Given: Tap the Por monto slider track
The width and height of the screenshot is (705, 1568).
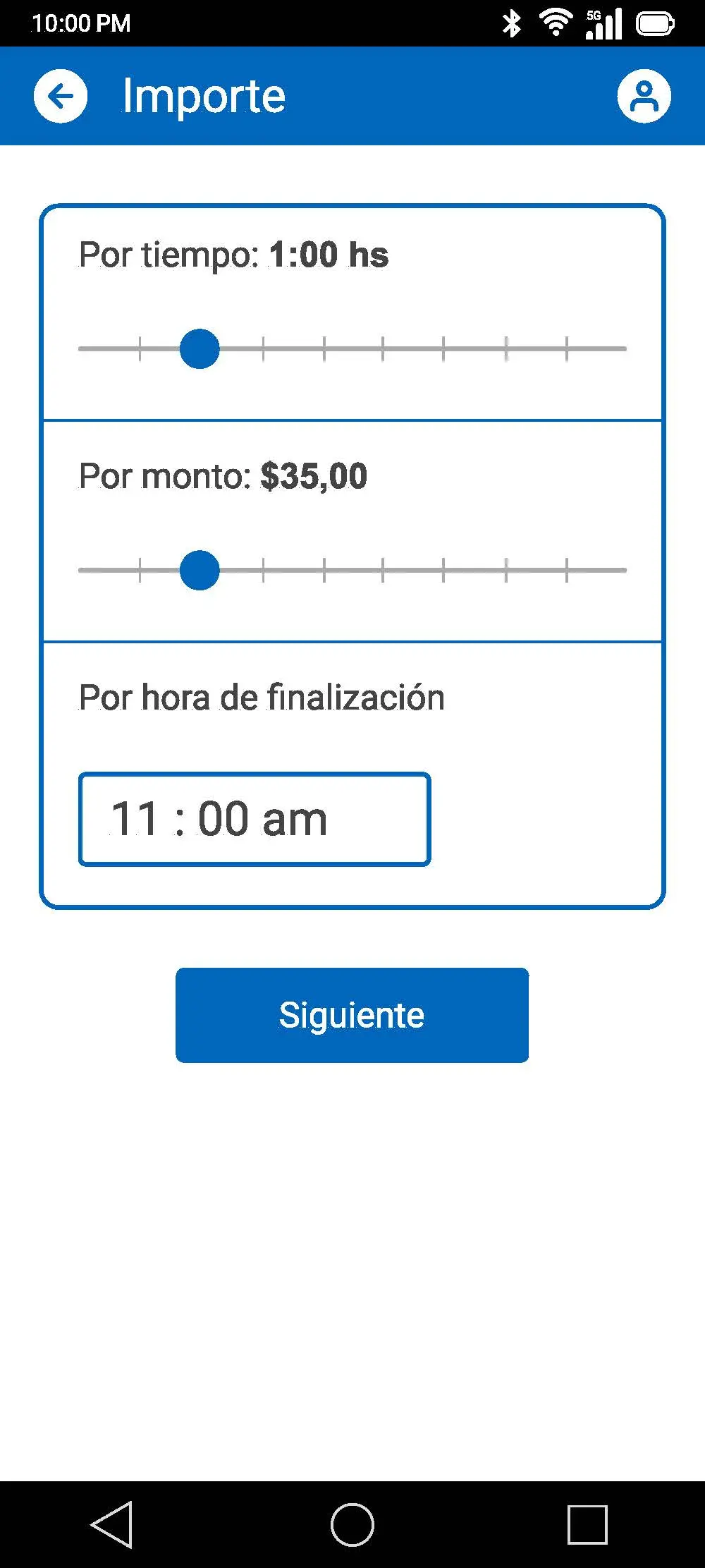Looking at the screenshot, I should (352, 570).
